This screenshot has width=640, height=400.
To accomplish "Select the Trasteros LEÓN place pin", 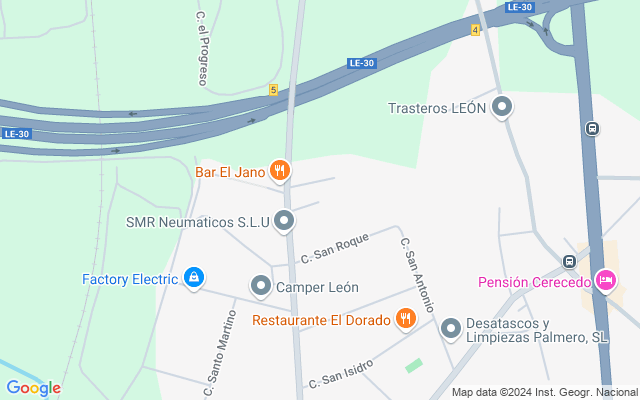I will pyautogui.click(x=503, y=107).
